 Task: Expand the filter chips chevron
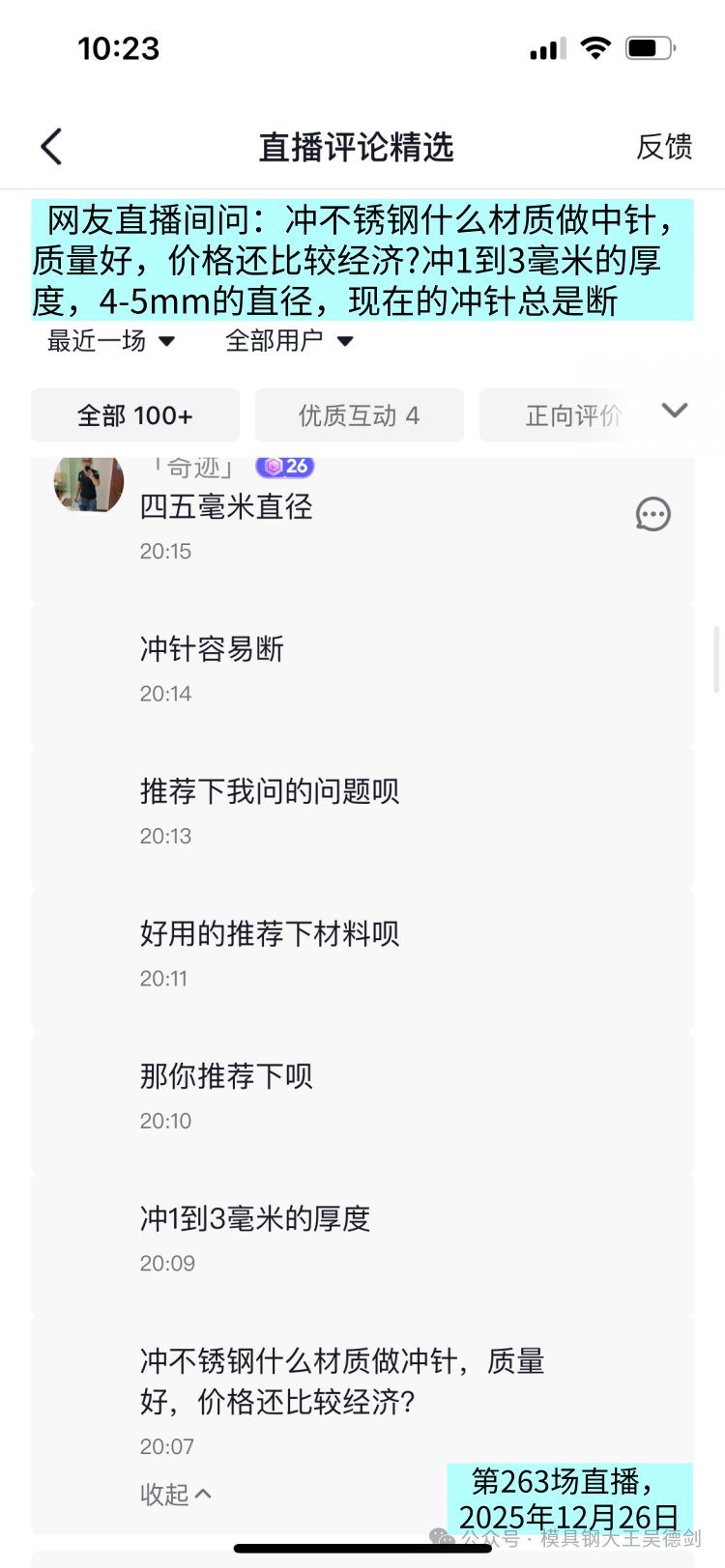click(x=675, y=411)
